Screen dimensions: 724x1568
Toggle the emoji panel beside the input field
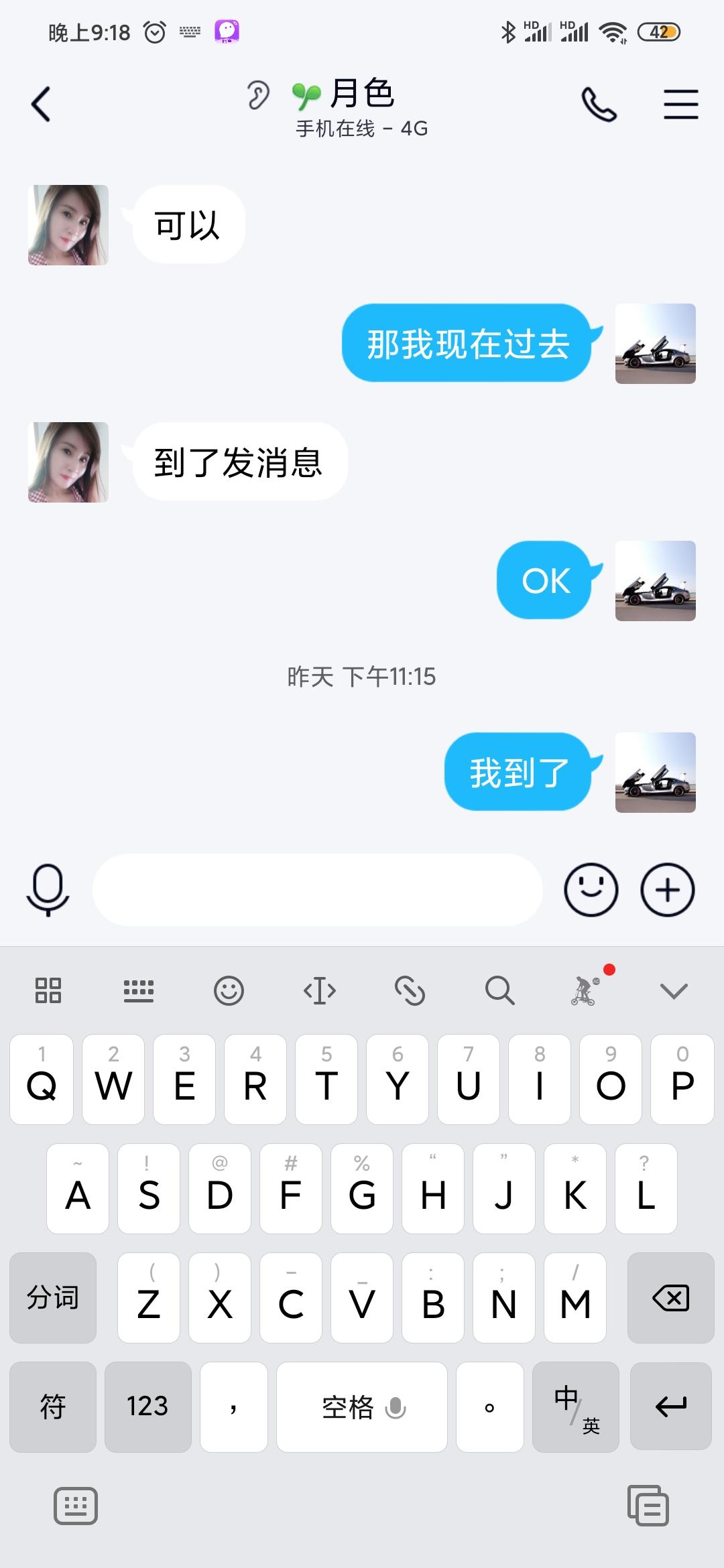tap(591, 890)
